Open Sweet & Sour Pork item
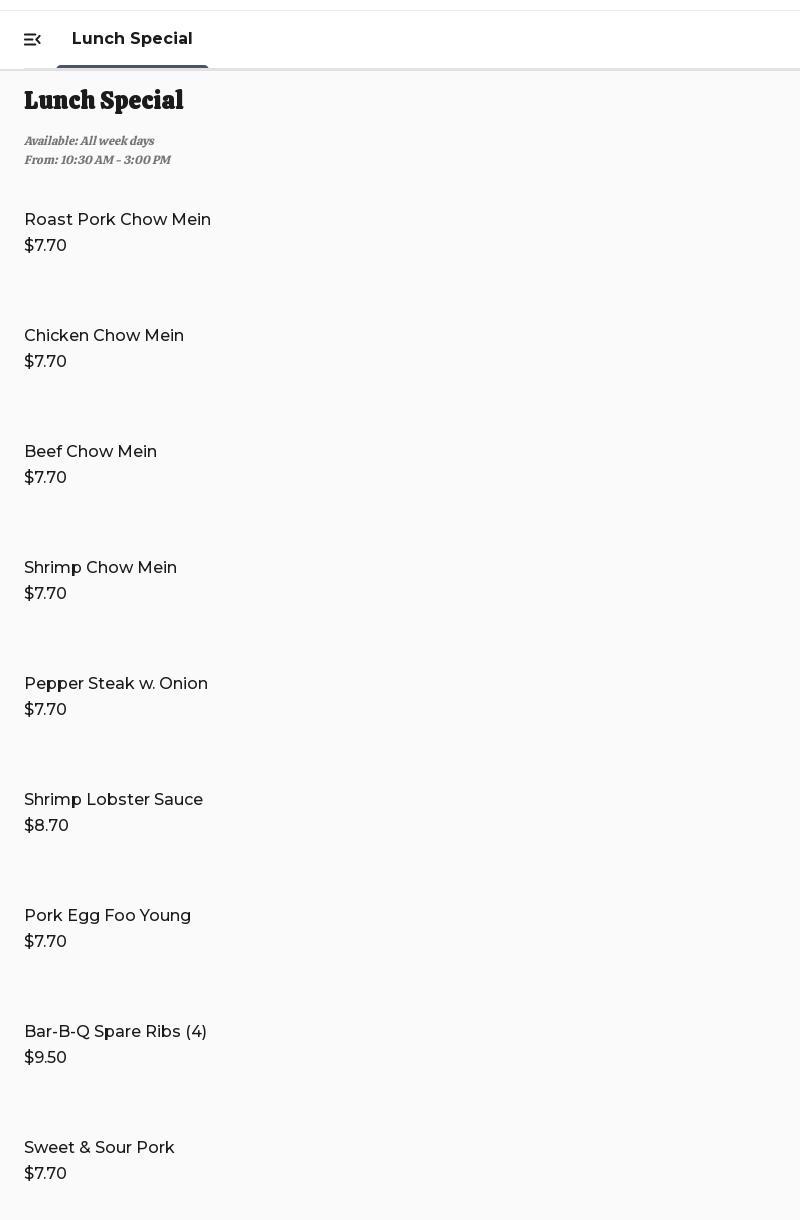This screenshot has width=800, height=1220. pyautogui.click(x=99, y=1148)
